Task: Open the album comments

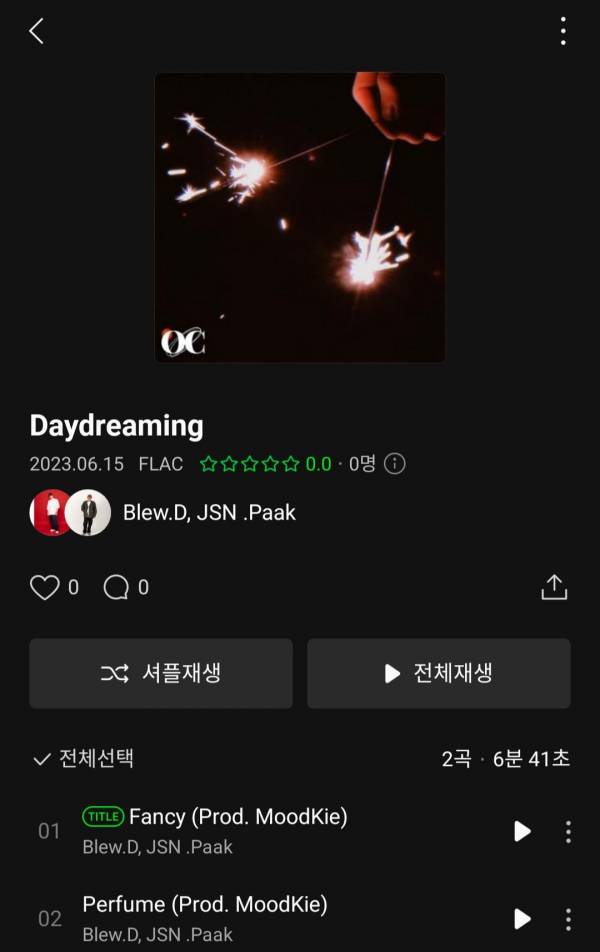Action: click(117, 588)
